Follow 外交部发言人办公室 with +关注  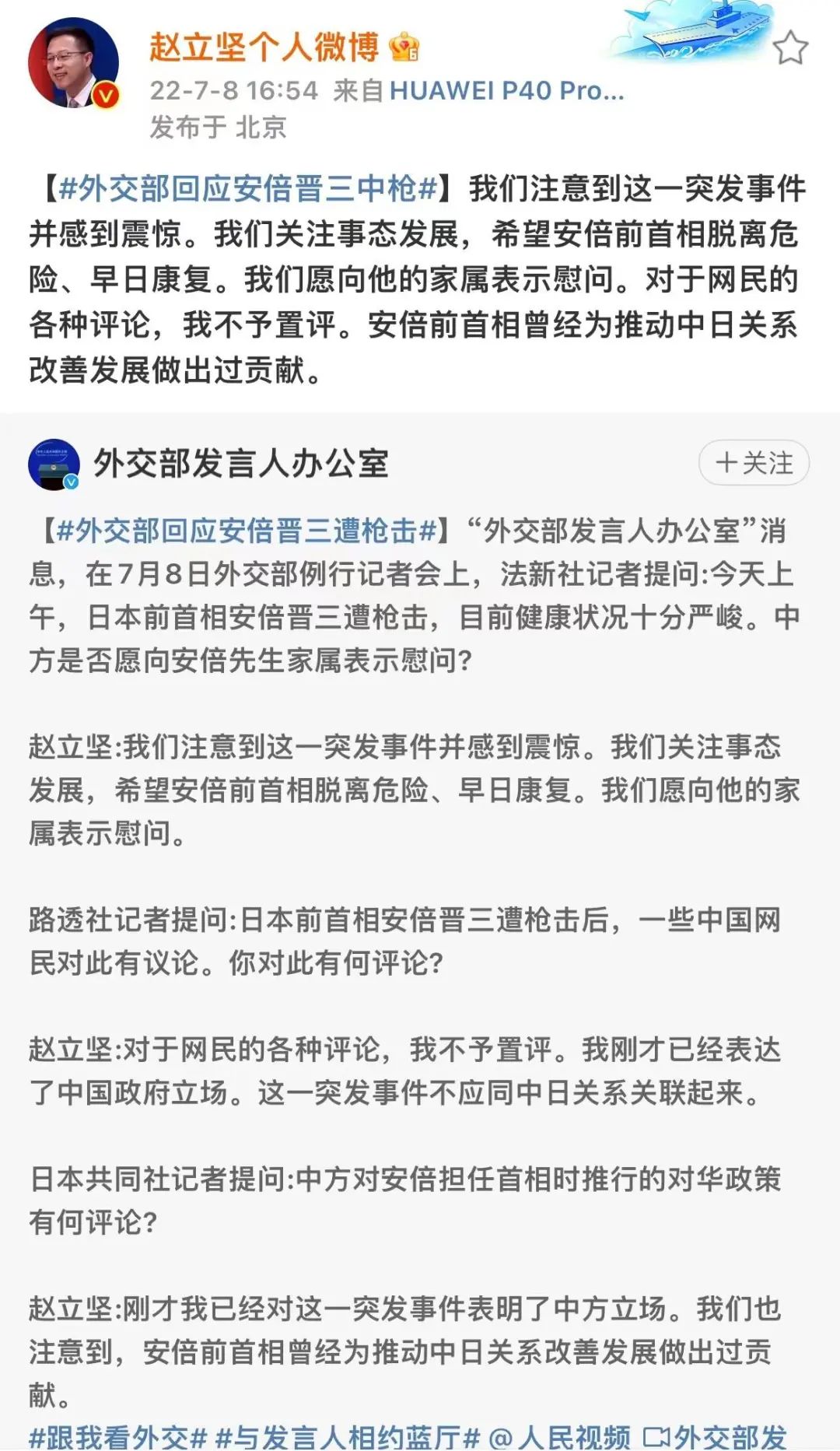coord(754,463)
